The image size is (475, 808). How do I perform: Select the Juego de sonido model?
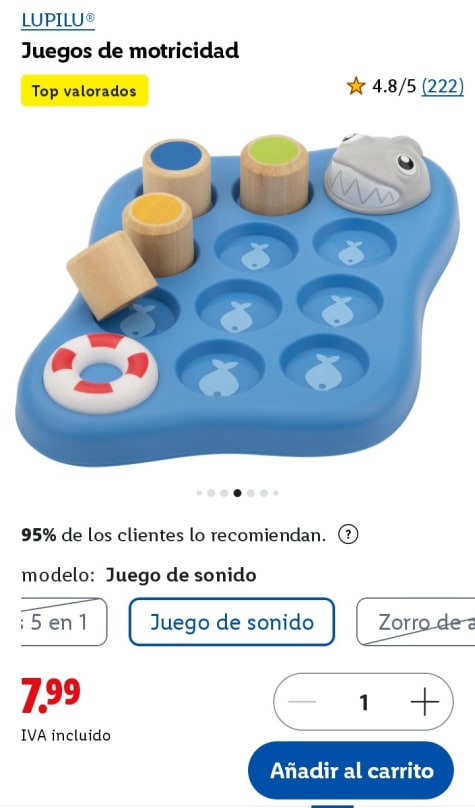pyautogui.click(x=231, y=622)
